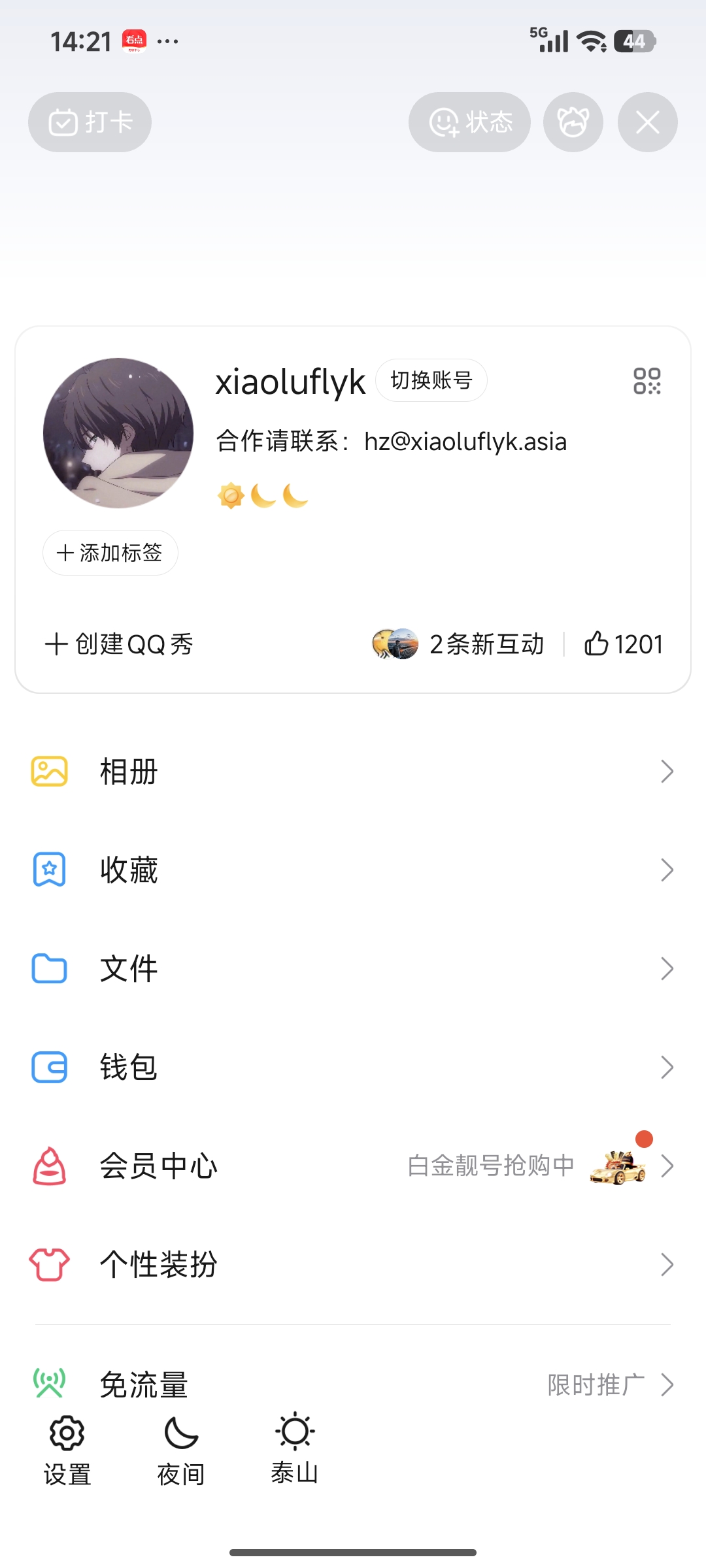Viewport: 706px width, 1568px height.
Task: Set a status with 状态 button
Action: coord(469,122)
